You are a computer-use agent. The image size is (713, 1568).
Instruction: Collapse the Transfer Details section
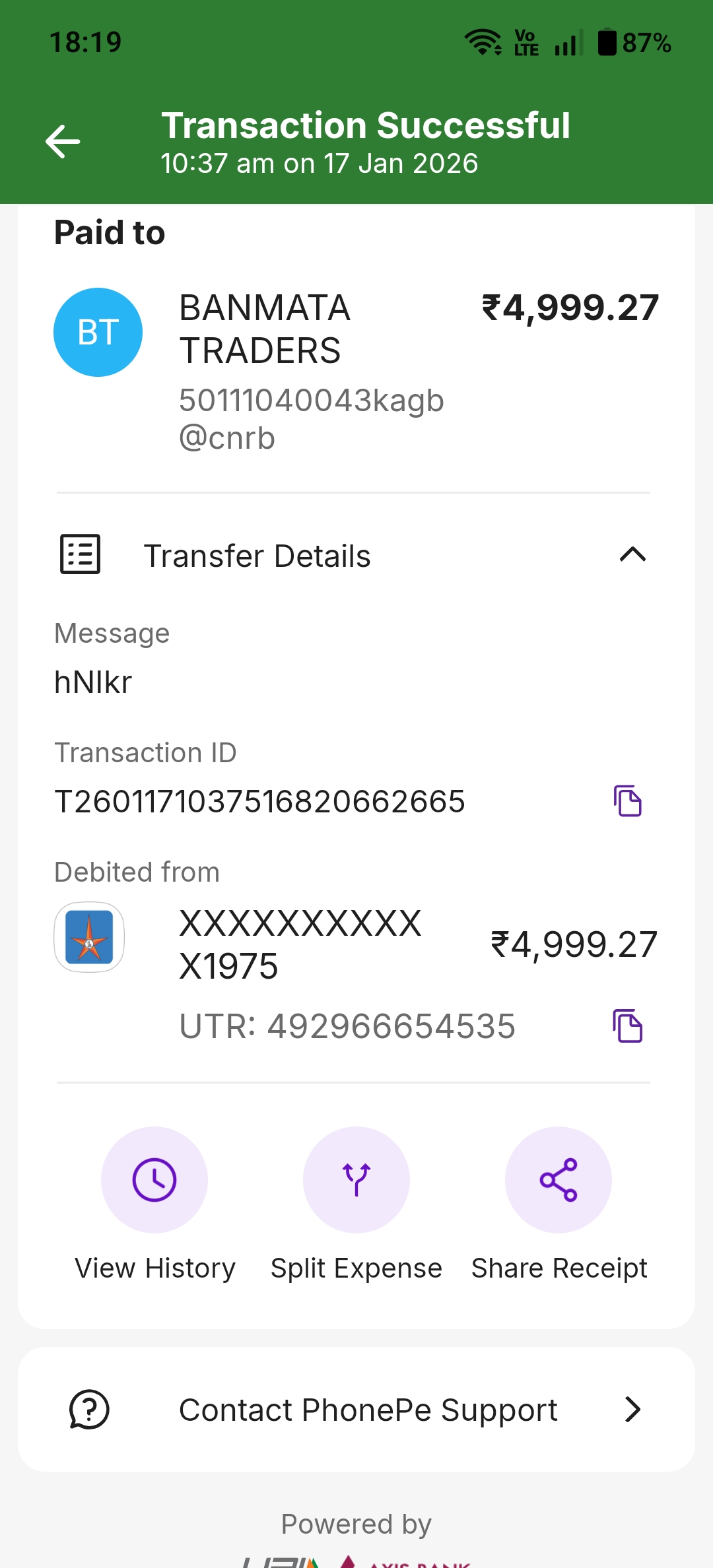pyautogui.click(x=632, y=555)
